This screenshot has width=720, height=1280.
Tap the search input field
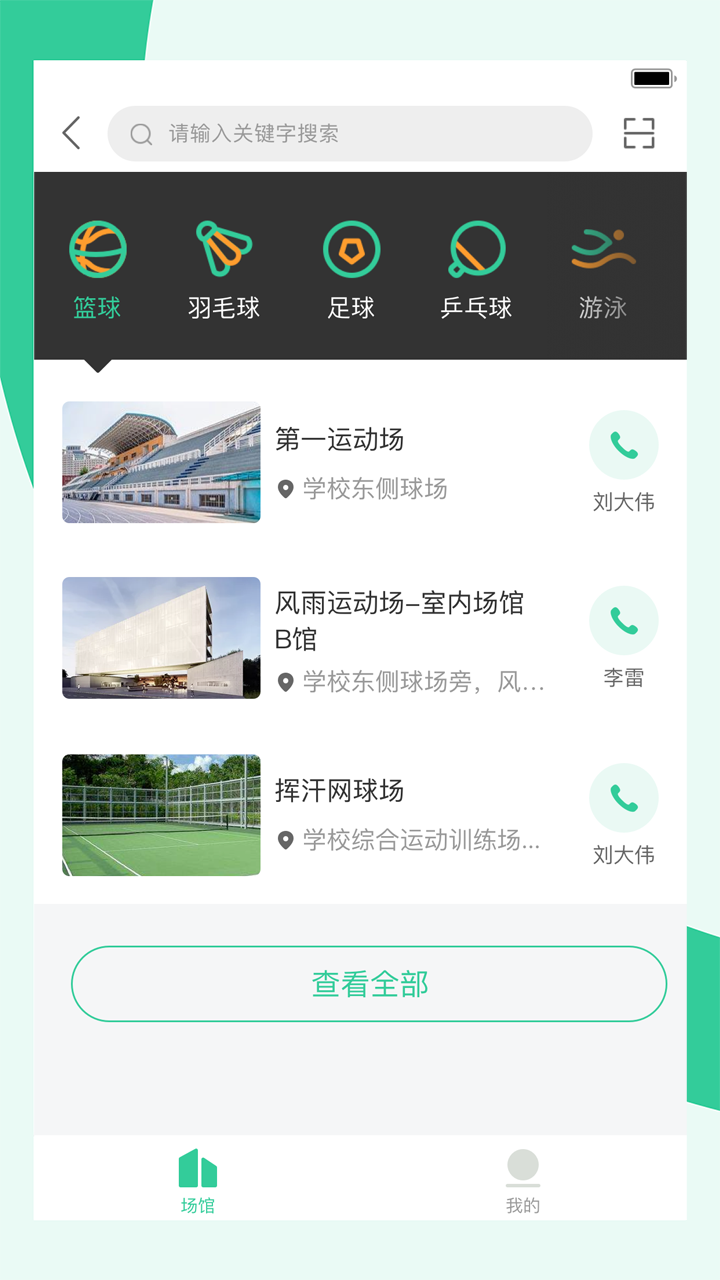350,133
